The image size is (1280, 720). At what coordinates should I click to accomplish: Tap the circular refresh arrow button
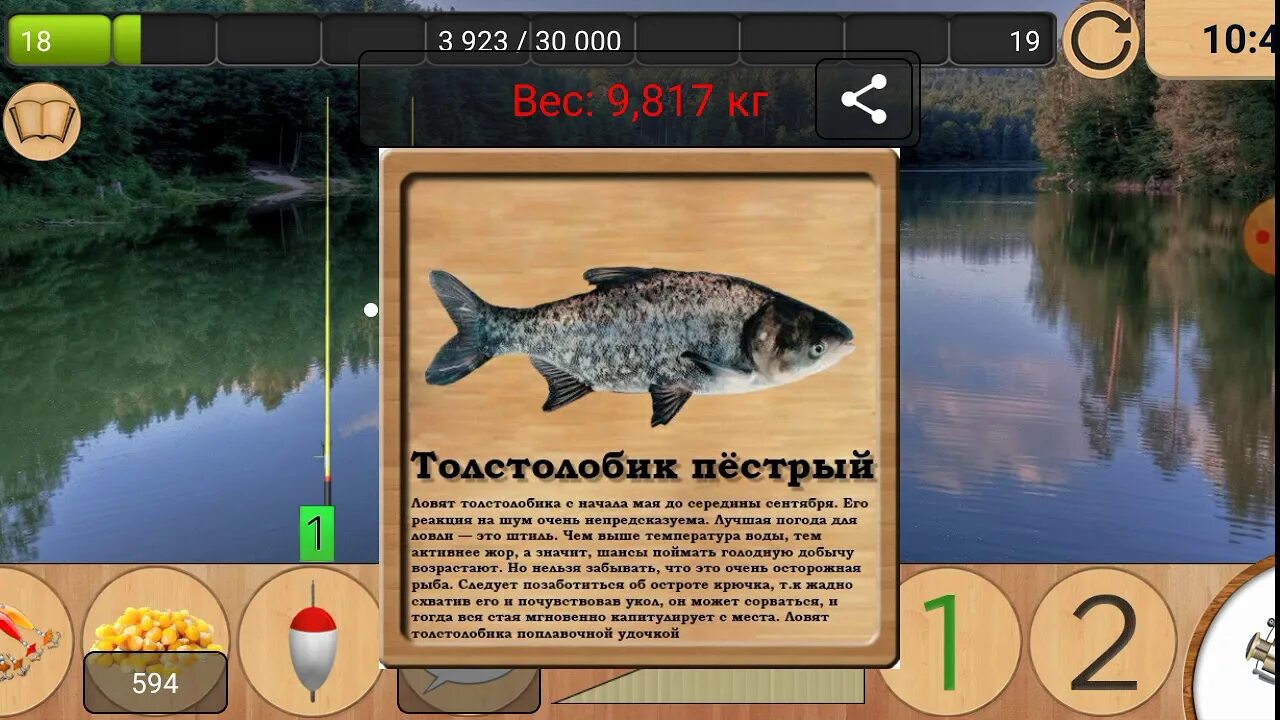(x=1100, y=41)
